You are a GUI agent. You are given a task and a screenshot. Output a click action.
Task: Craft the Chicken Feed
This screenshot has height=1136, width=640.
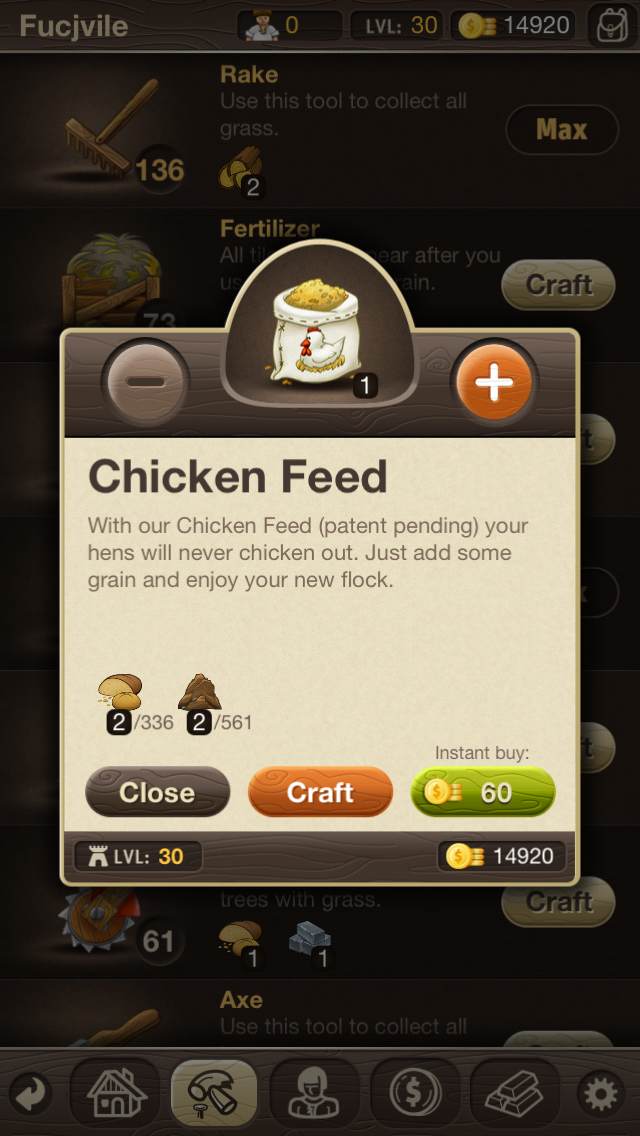click(x=320, y=792)
